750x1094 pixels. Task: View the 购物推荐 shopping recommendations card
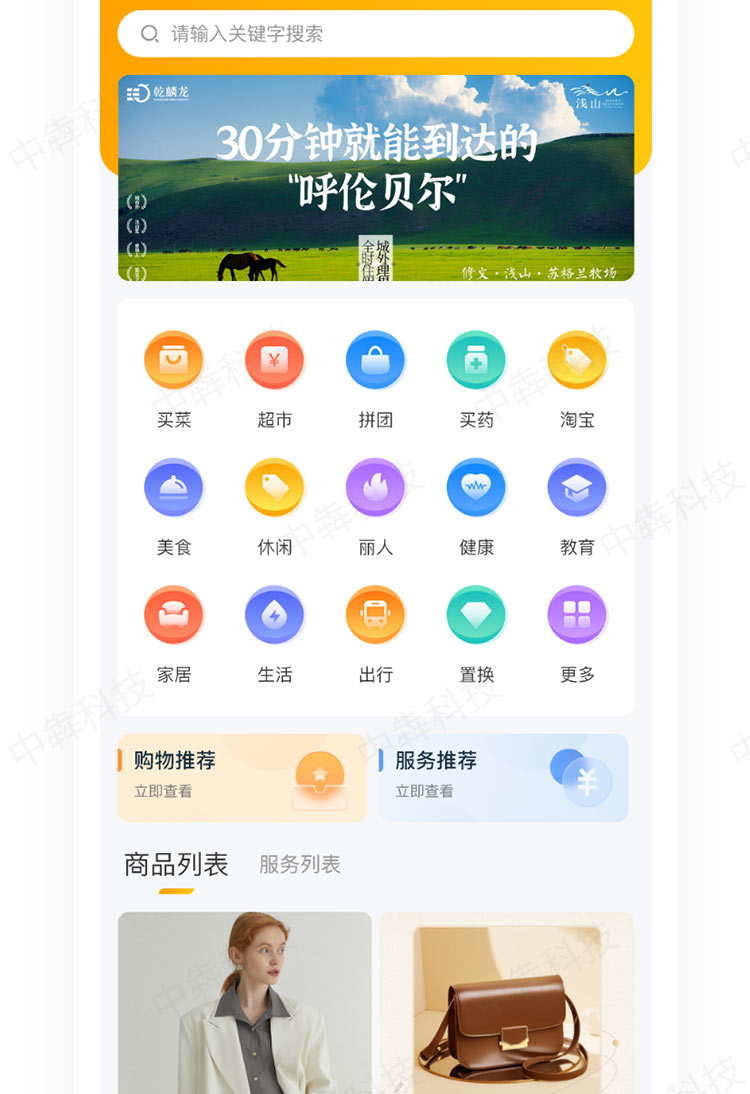pyautogui.click(x=242, y=777)
